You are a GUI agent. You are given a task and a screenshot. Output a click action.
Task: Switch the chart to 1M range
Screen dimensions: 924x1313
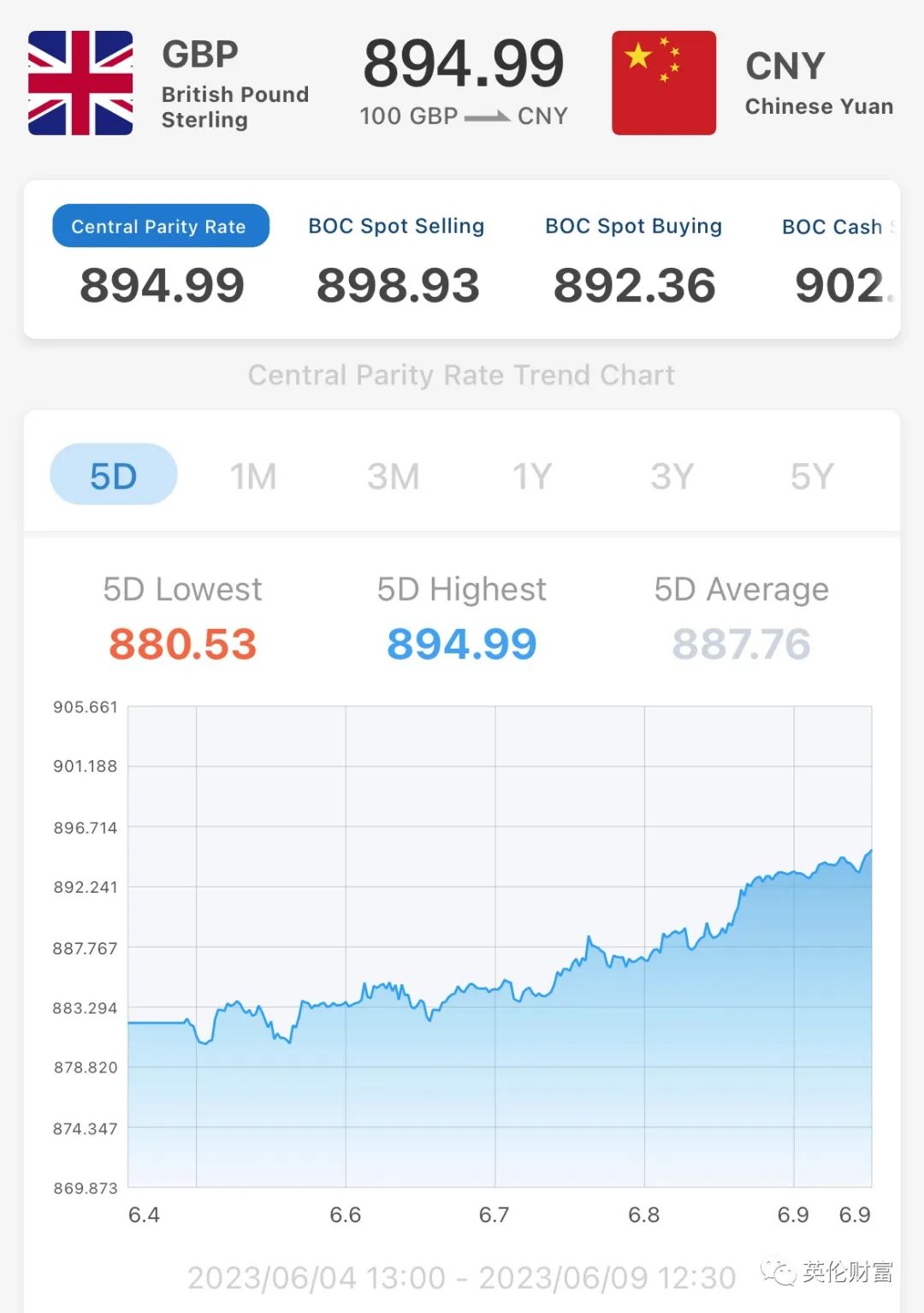253,476
